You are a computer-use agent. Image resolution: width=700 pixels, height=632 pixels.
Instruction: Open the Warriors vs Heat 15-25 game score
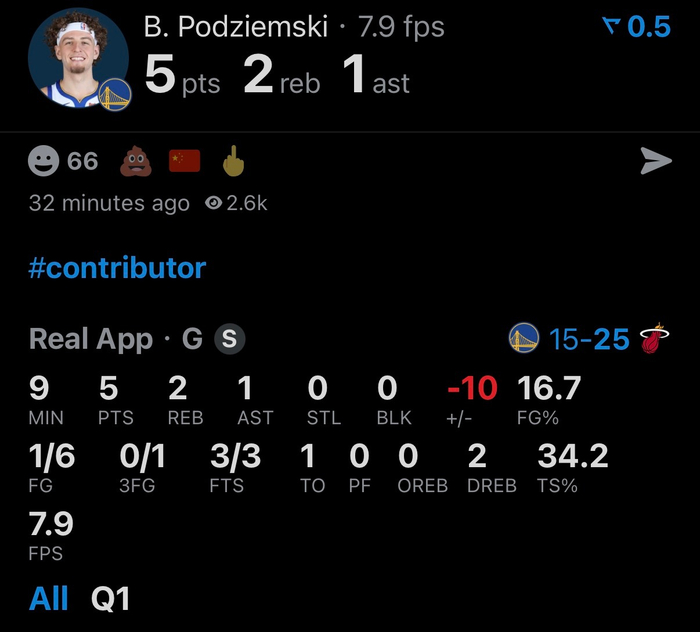pos(589,339)
